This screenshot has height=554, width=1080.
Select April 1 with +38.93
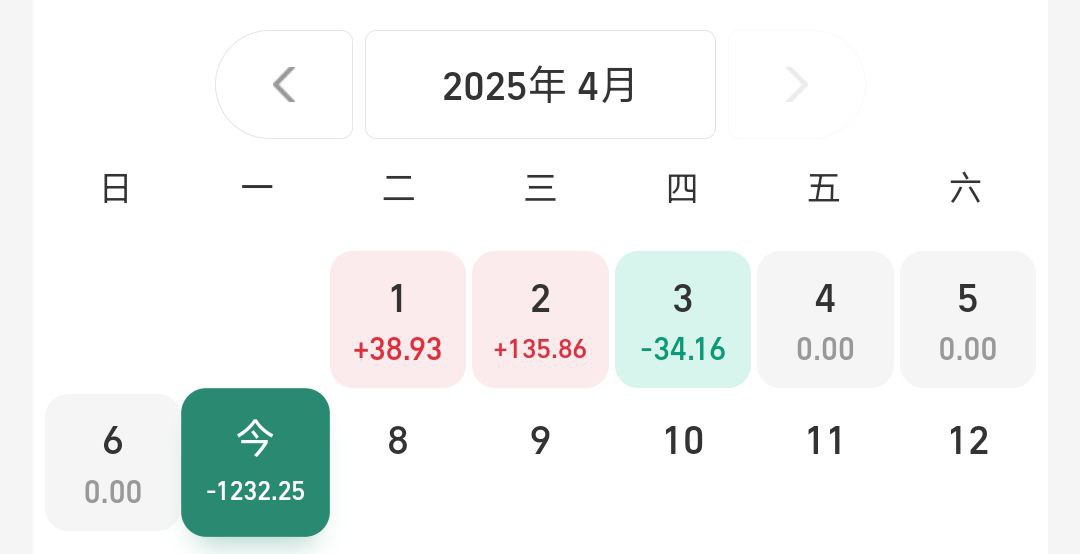398,319
